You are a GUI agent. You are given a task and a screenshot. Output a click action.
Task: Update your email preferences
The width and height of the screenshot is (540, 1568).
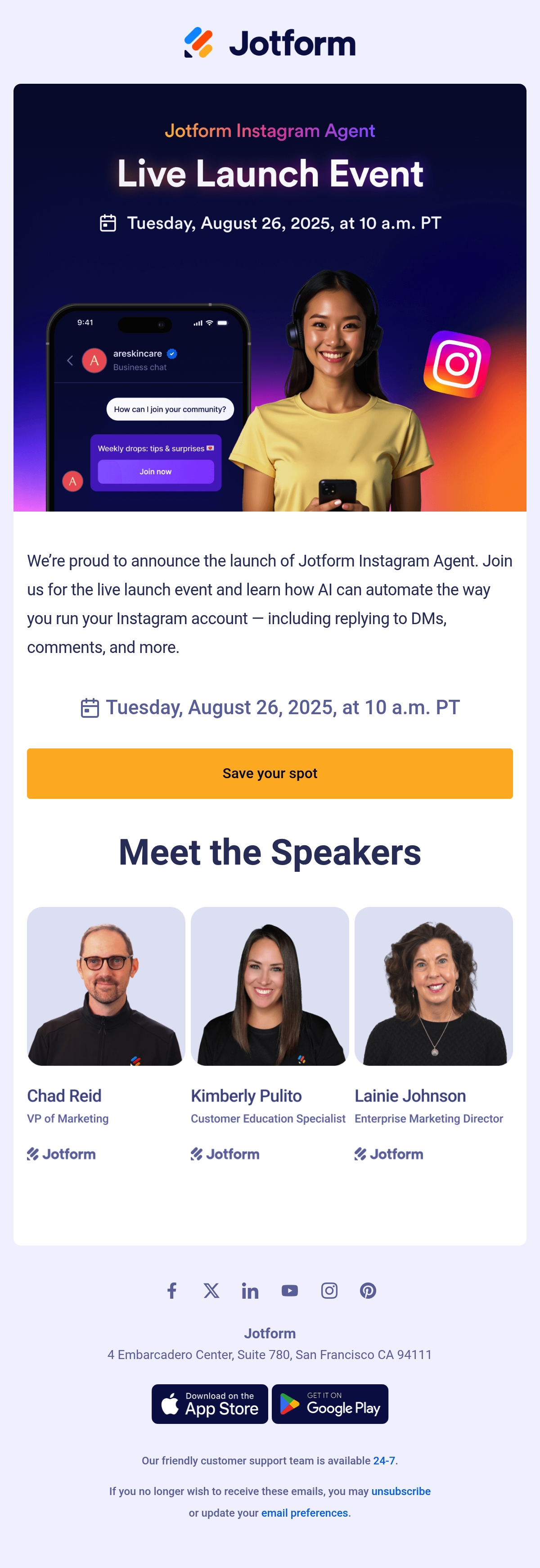pos(305,1513)
